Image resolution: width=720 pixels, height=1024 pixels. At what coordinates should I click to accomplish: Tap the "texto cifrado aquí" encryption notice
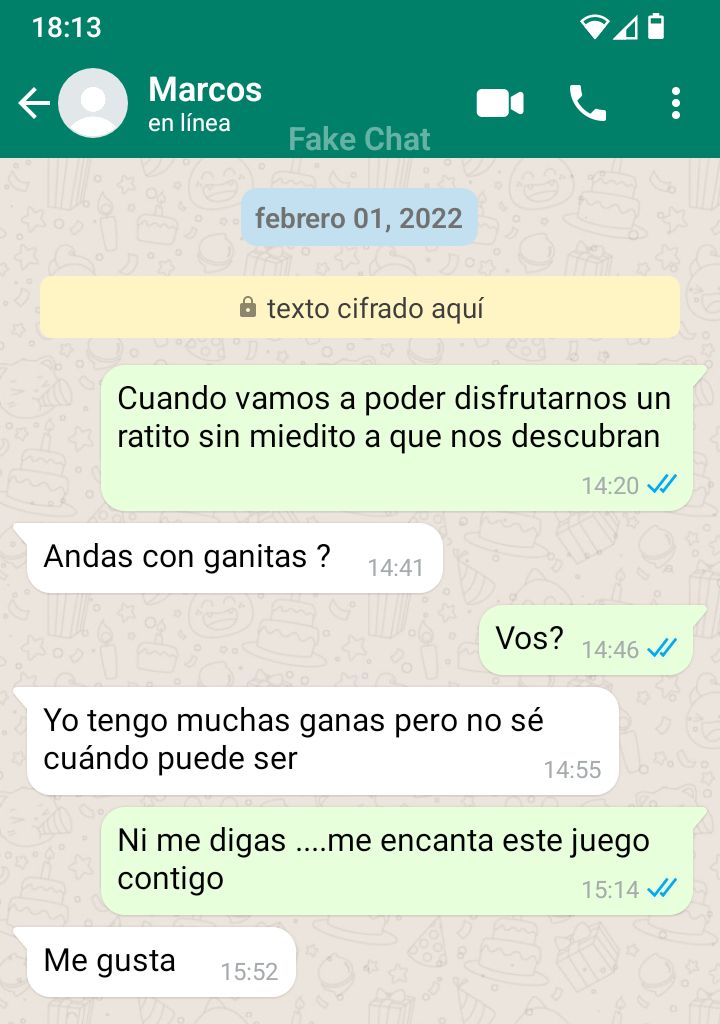[360, 308]
